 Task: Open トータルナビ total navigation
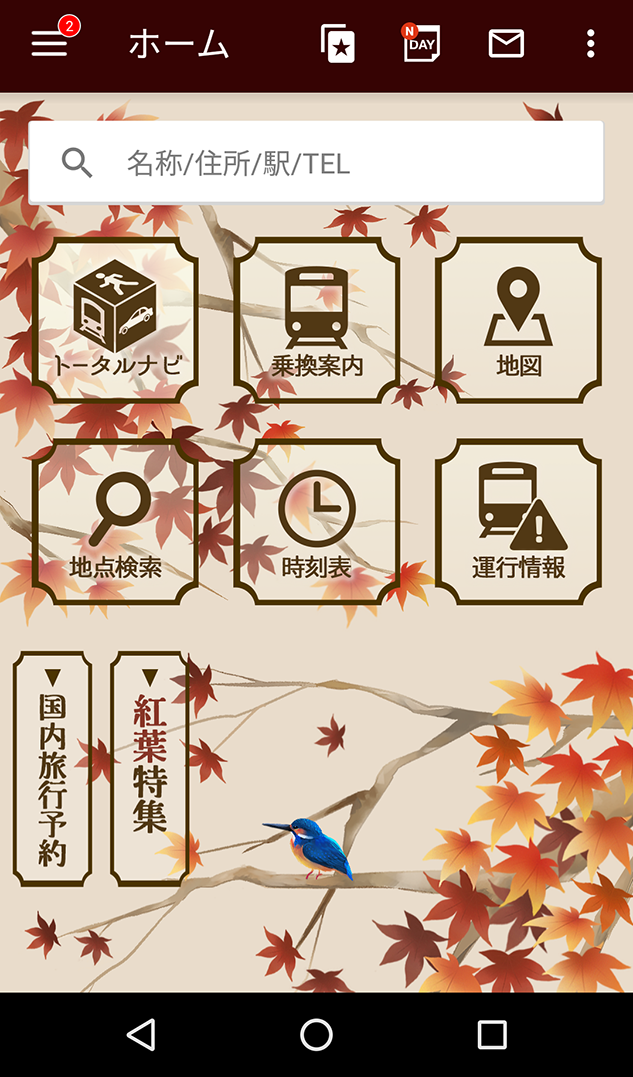116,320
